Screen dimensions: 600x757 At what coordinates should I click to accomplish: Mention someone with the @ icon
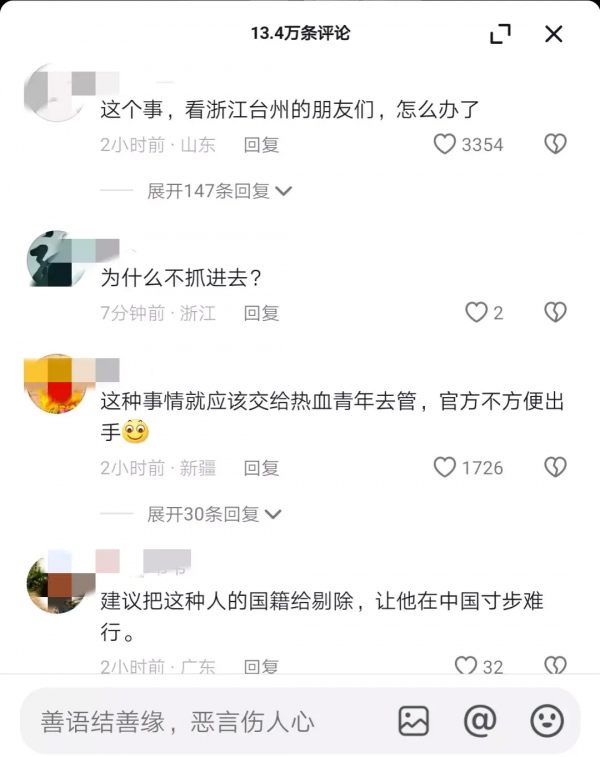tap(480, 720)
